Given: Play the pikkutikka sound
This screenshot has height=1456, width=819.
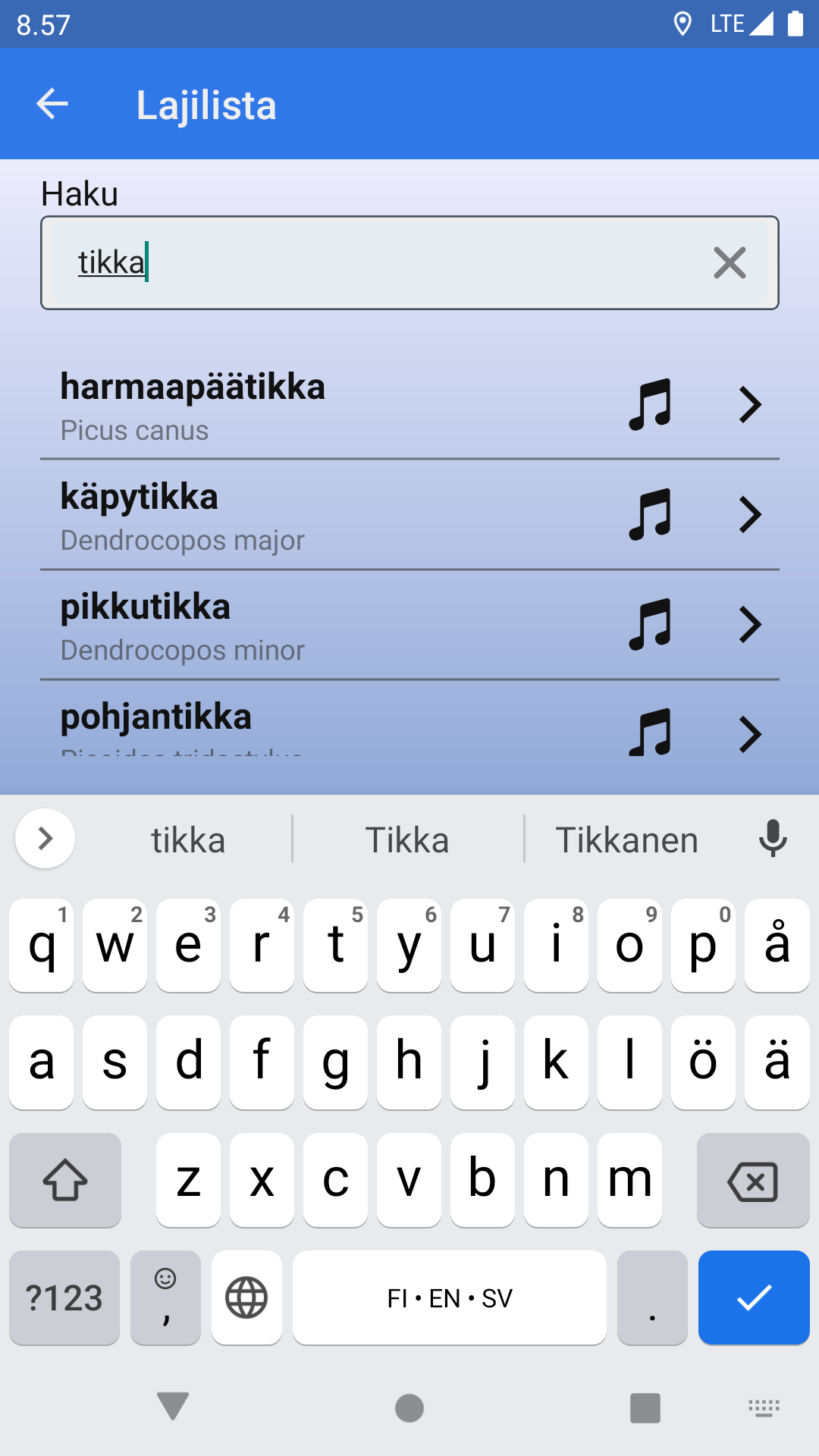Looking at the screenshot, I should click(x=651, y=625).
